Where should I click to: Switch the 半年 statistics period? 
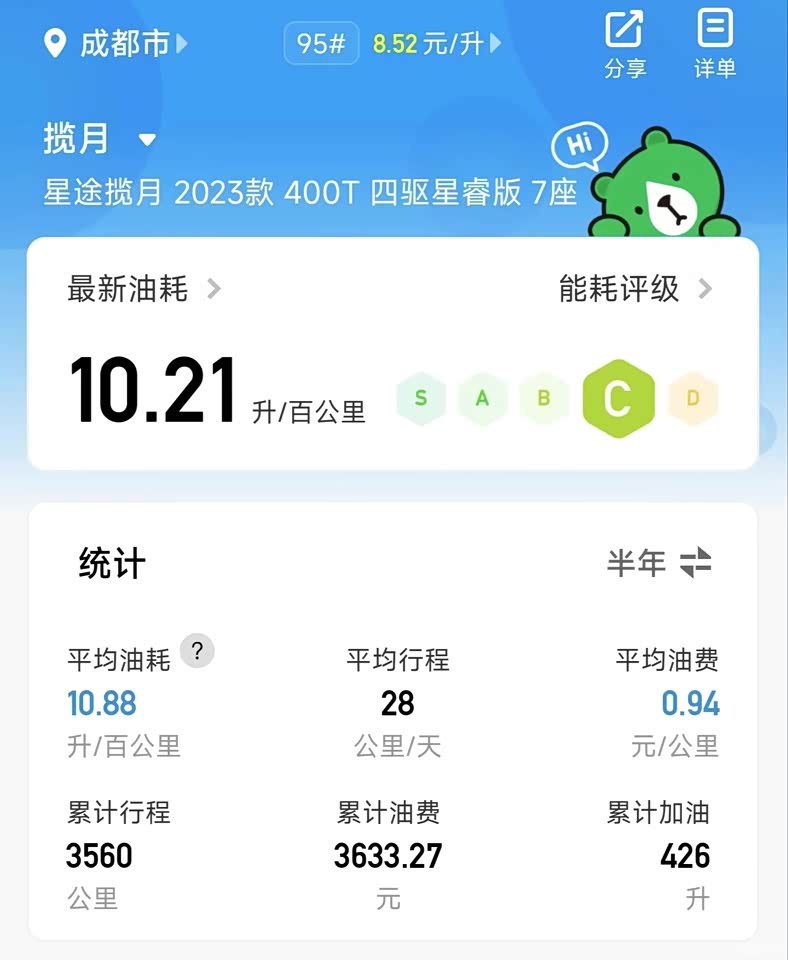(x=659, y=563)
